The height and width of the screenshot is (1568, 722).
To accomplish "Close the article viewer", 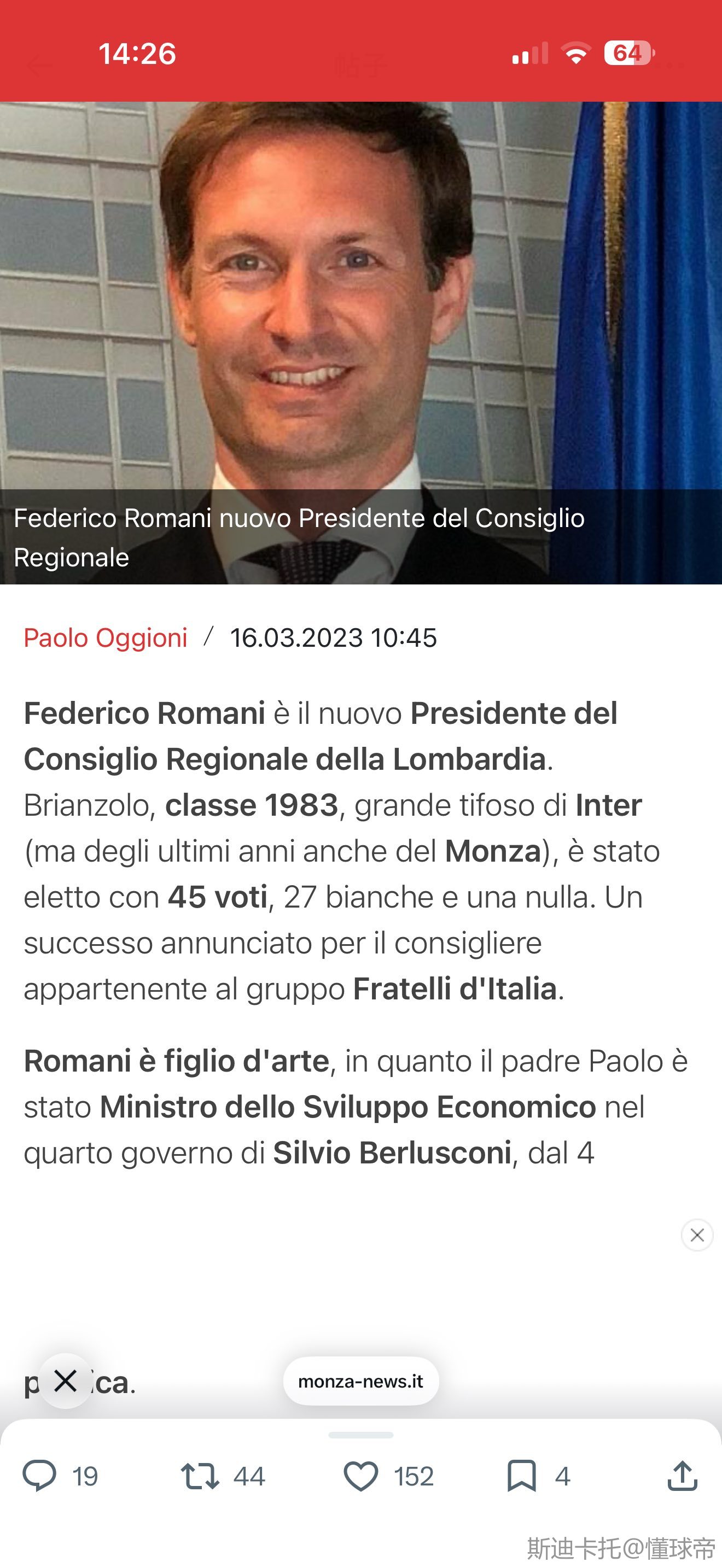I will (65, 1380).
